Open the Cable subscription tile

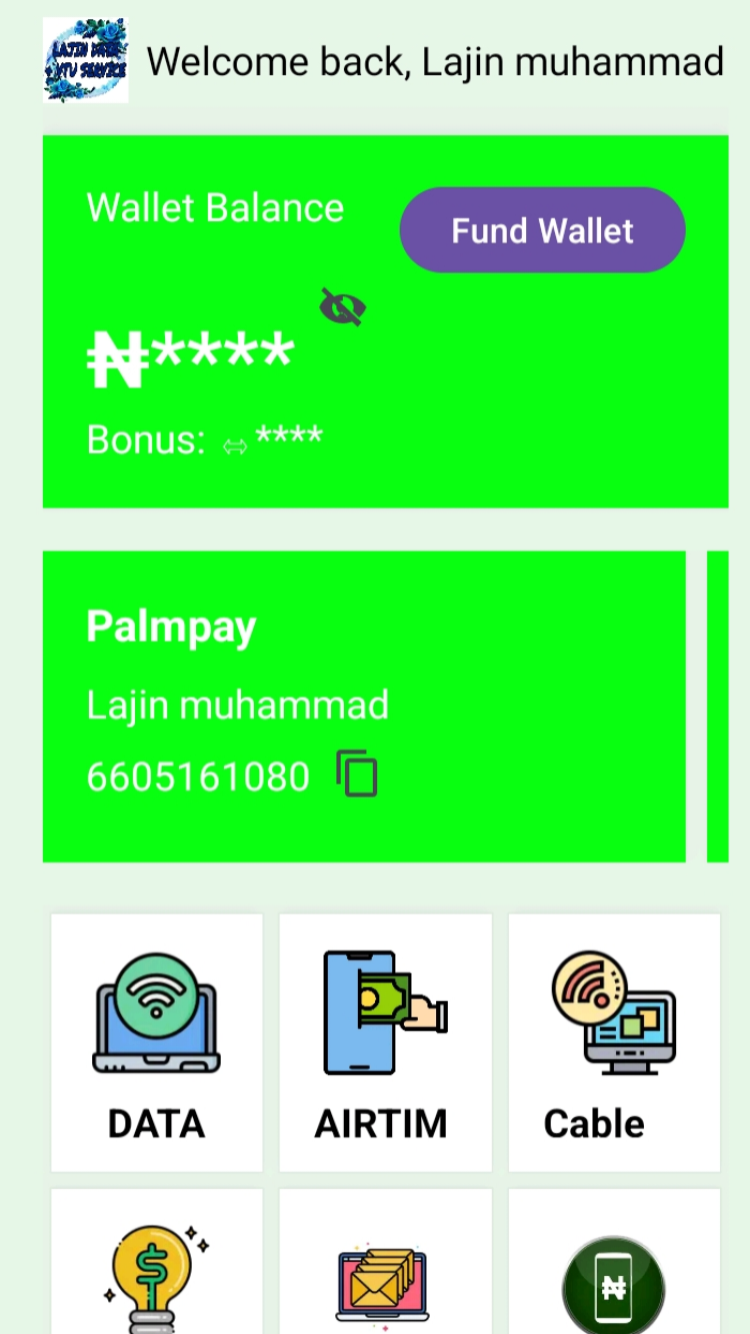(614, 1042)
